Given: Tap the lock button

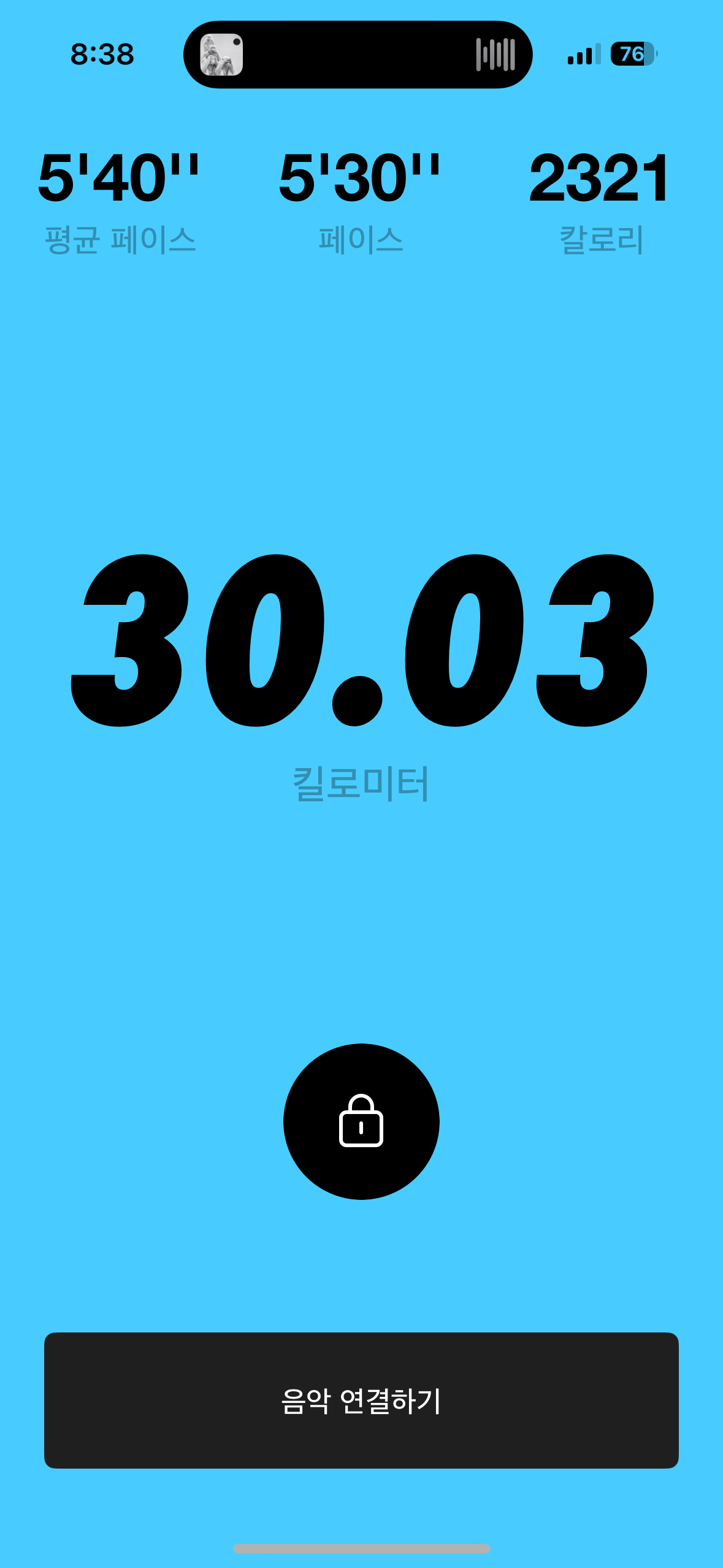Looking at the screenshot, I should [361, 1121].
